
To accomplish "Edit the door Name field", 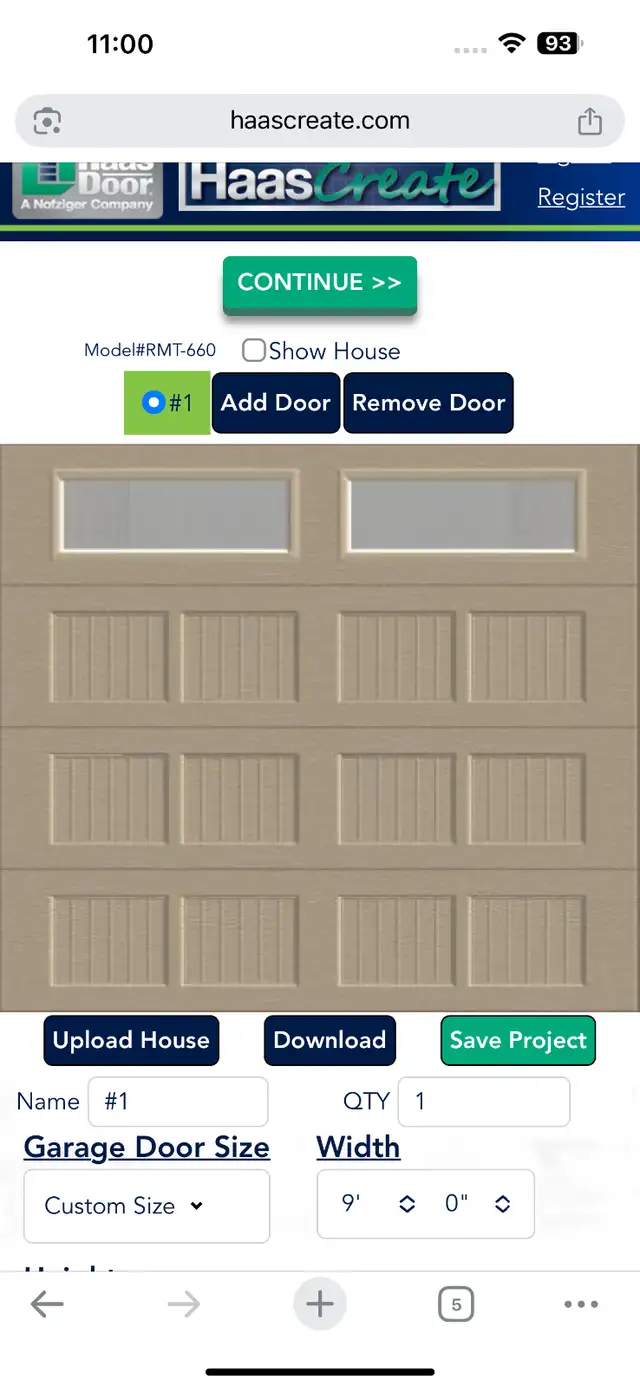I will click(x=178, y=1102).
